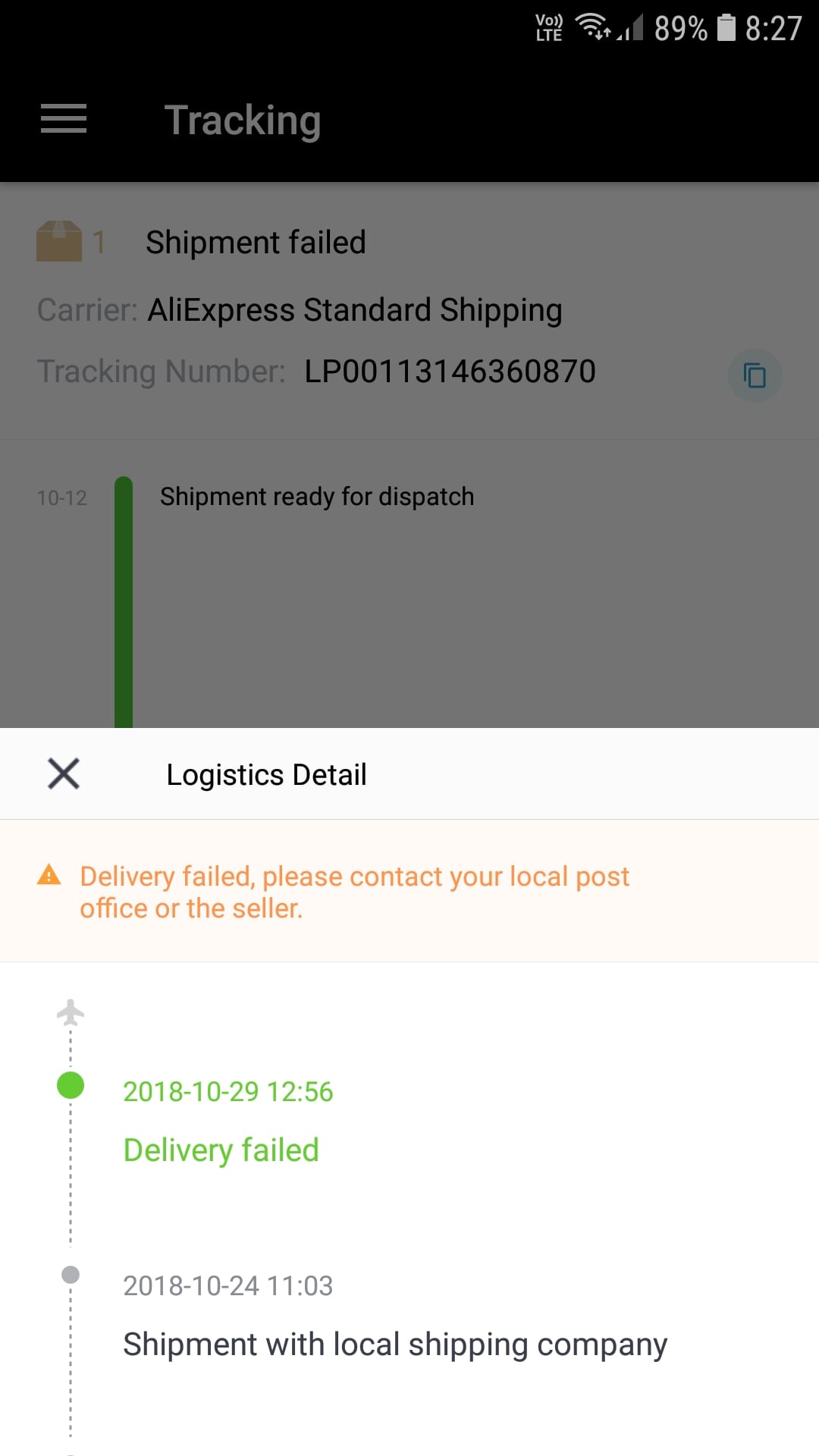Open the hamburger drawer menu
The image size is (819, 1456).
(x=64, y=119)
